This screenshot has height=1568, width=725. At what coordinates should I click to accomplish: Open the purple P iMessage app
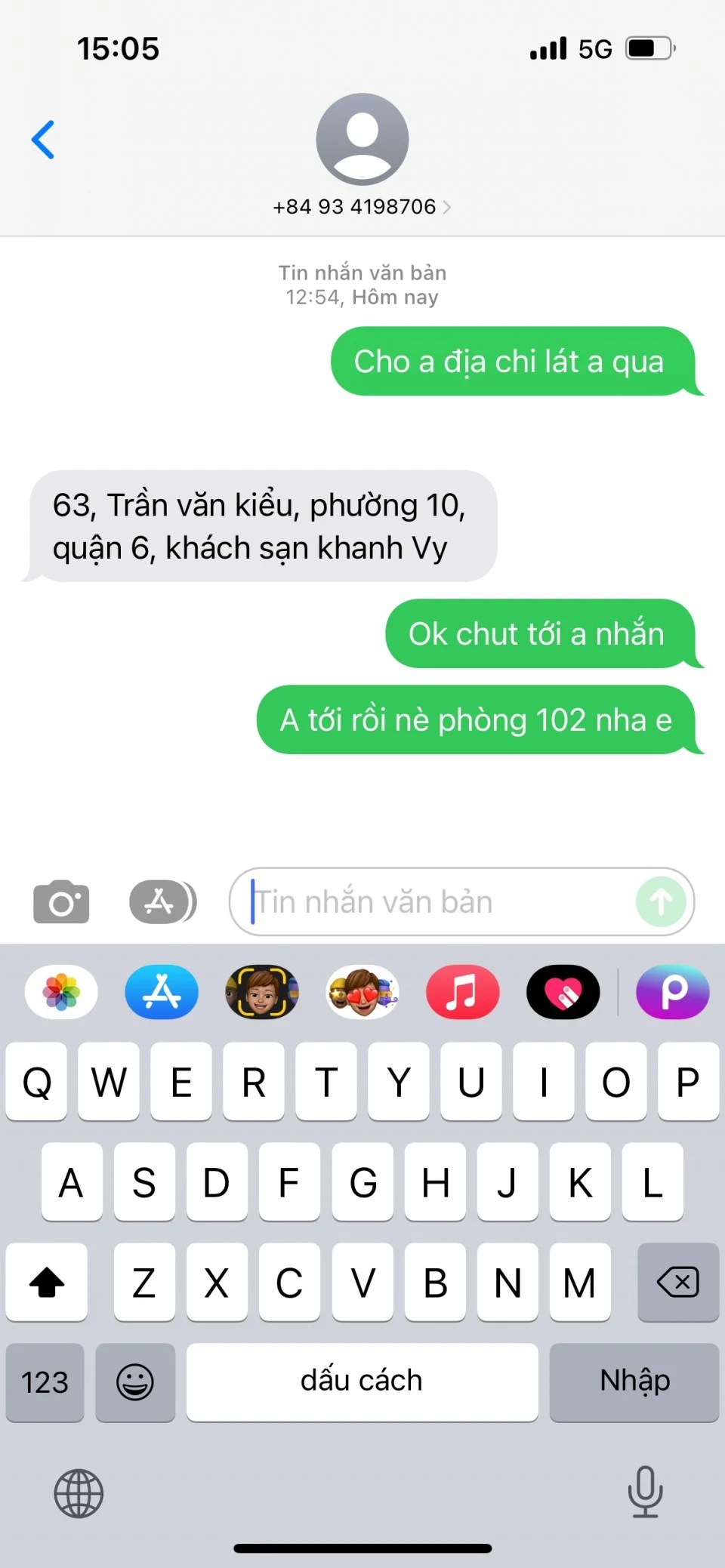pyautogui.click(x=672, y=992)
